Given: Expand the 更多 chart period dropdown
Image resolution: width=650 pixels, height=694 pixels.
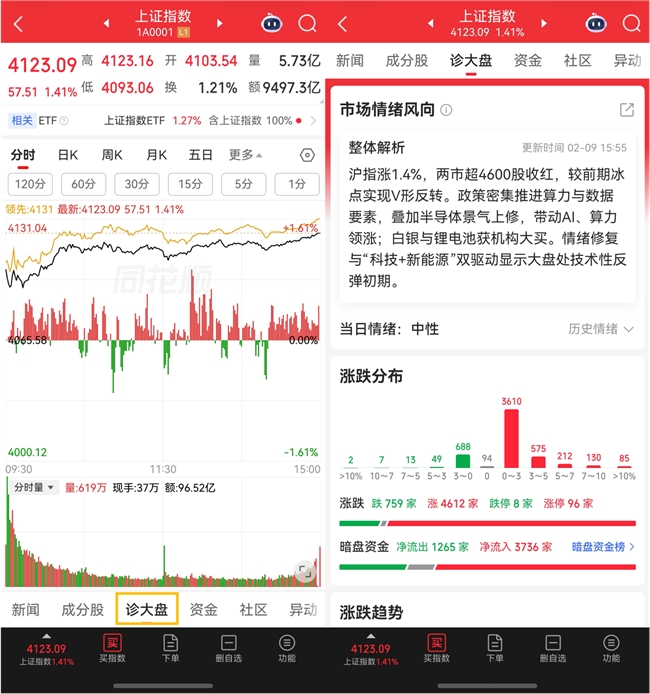Looking at the screenshot, I should 246,155.
